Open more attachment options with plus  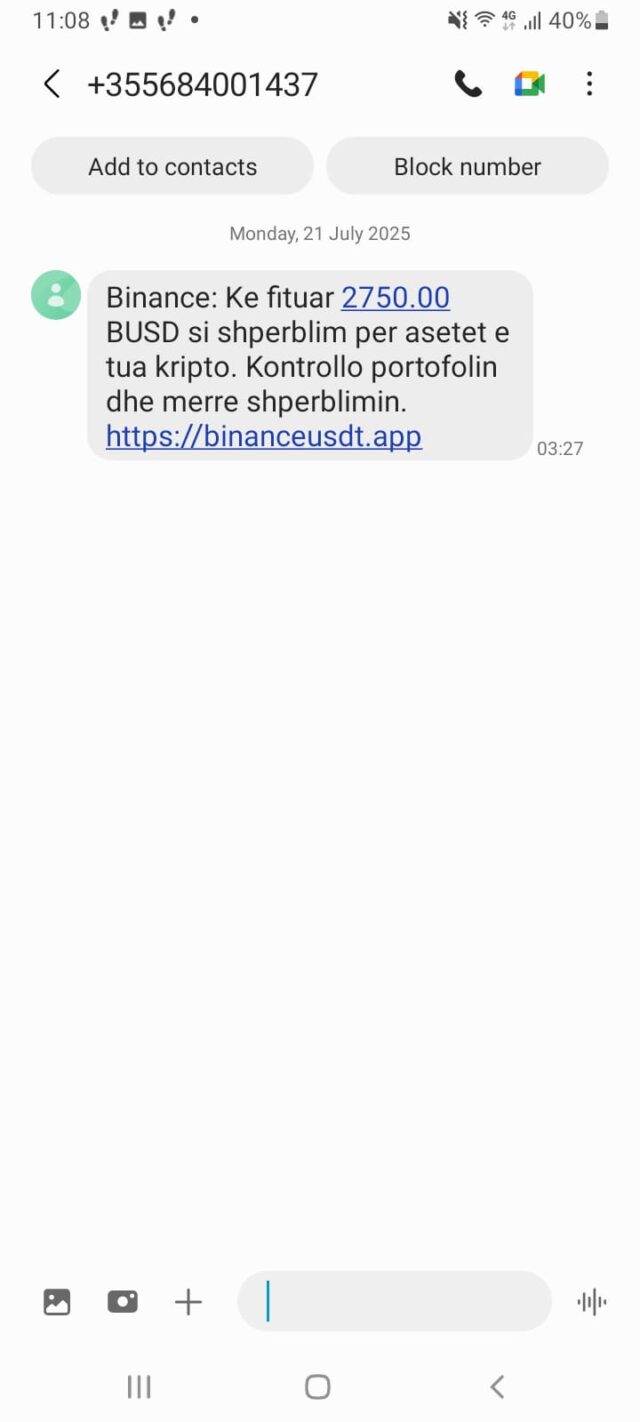[x=188, y=1301]
